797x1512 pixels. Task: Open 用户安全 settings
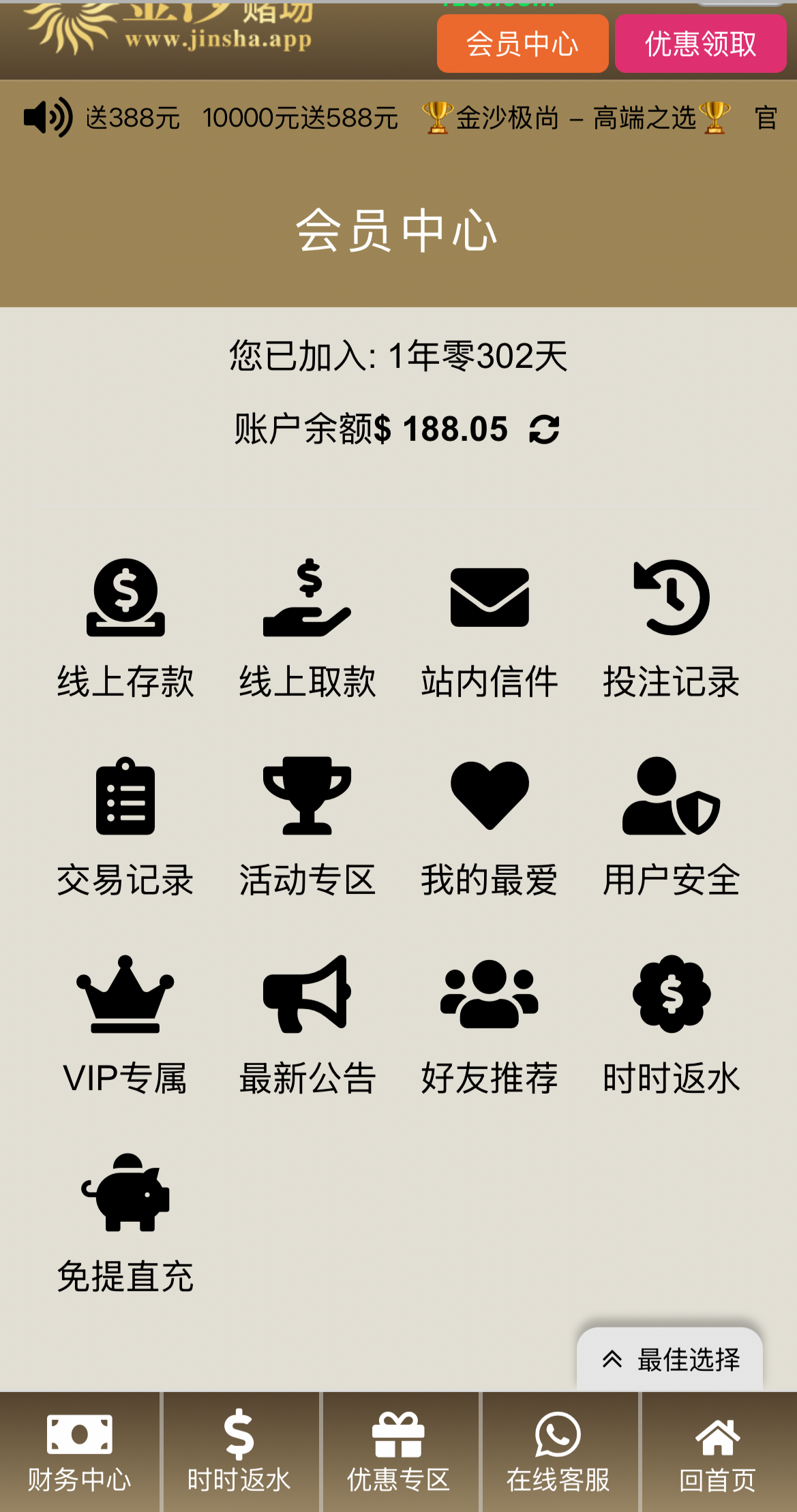pyautogui.click(x=672, y=826)
